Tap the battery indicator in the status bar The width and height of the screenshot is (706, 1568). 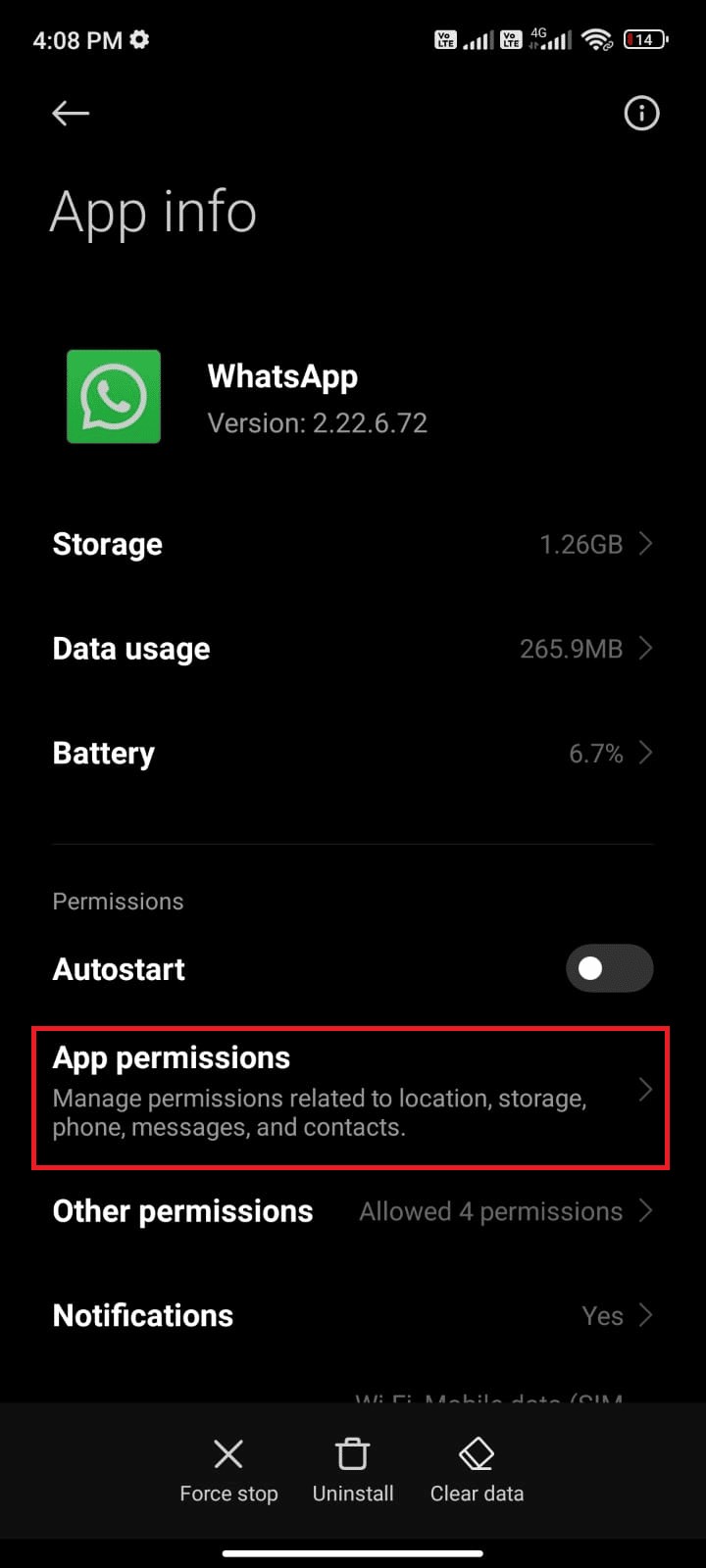pyautogui.click(x=645, y=39)
